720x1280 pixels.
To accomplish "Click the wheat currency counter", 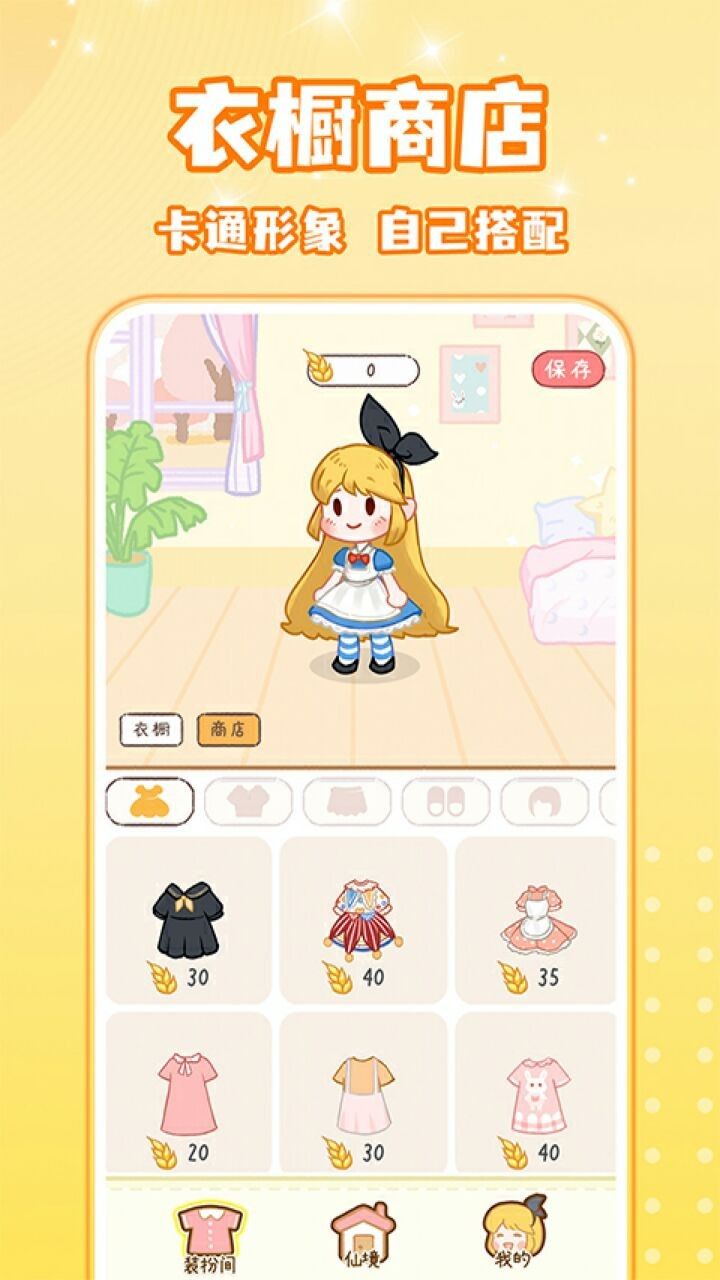I will point(365,369).
